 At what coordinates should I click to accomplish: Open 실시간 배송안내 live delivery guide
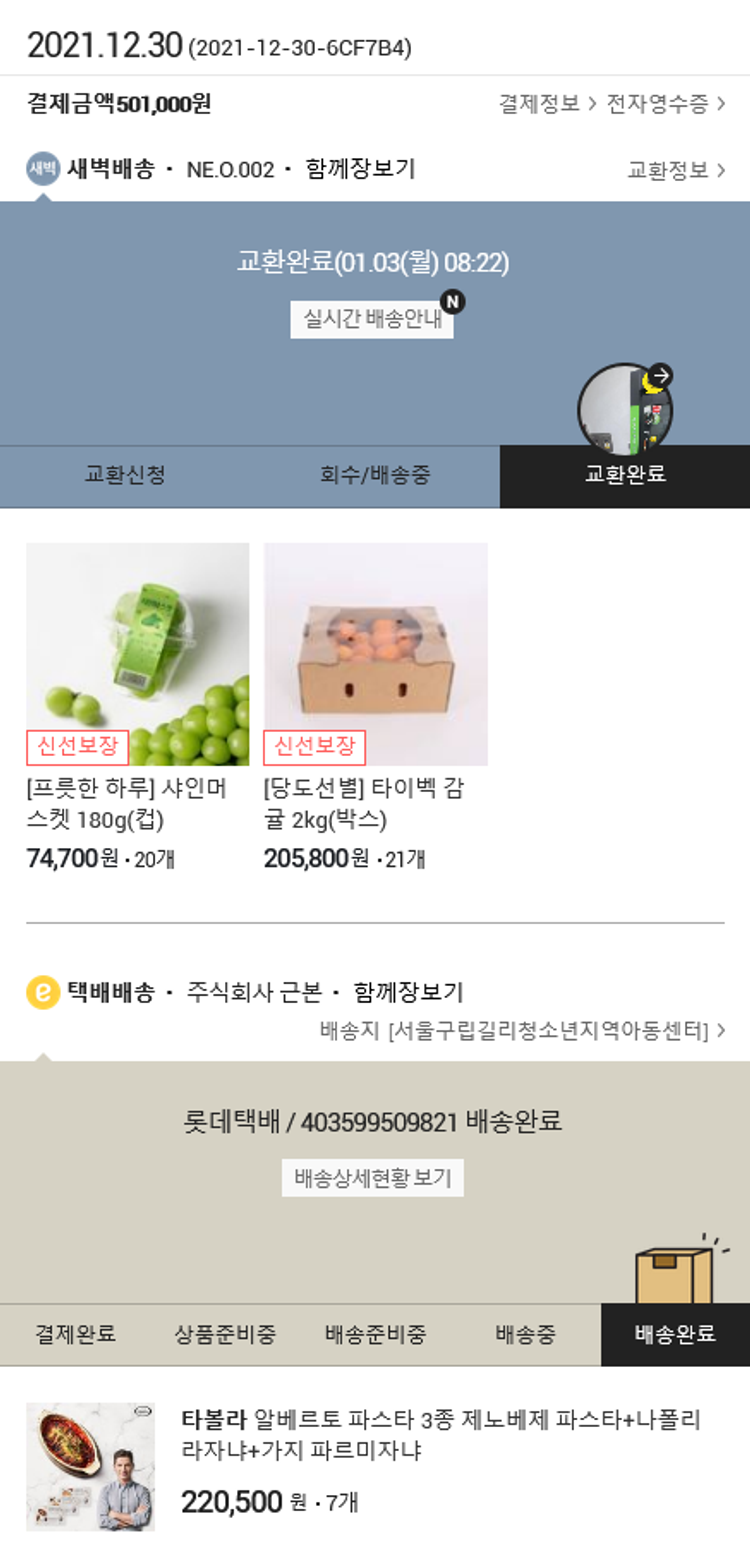372,320
